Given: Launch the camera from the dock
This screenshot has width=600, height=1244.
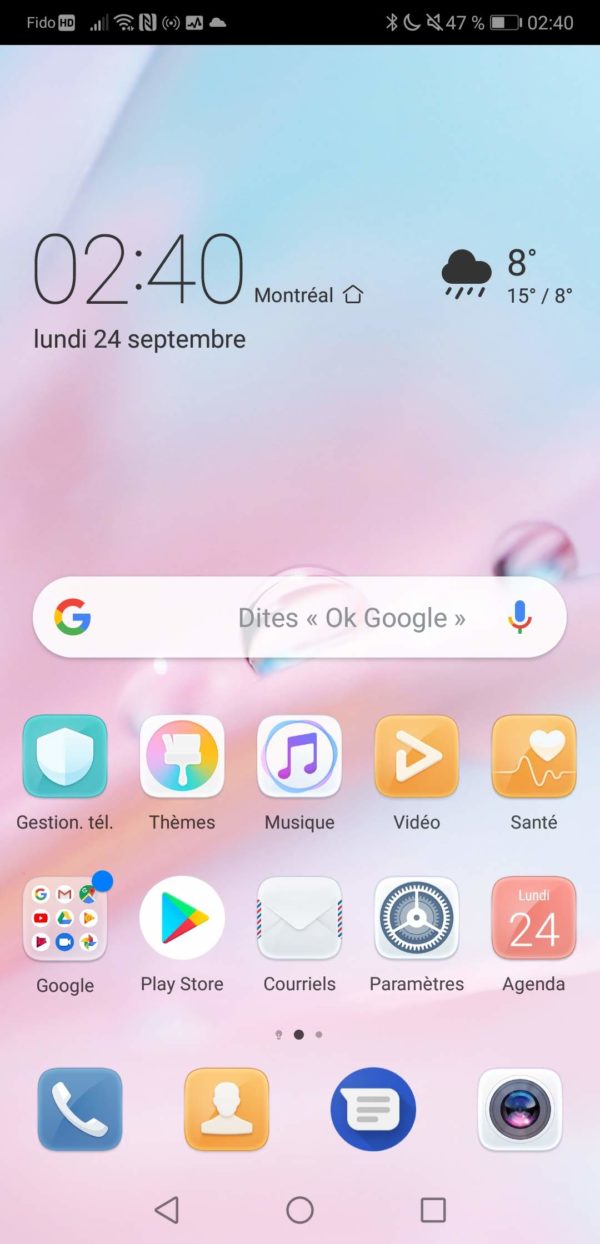Looking at the screenshot, I should point(519,1109).
